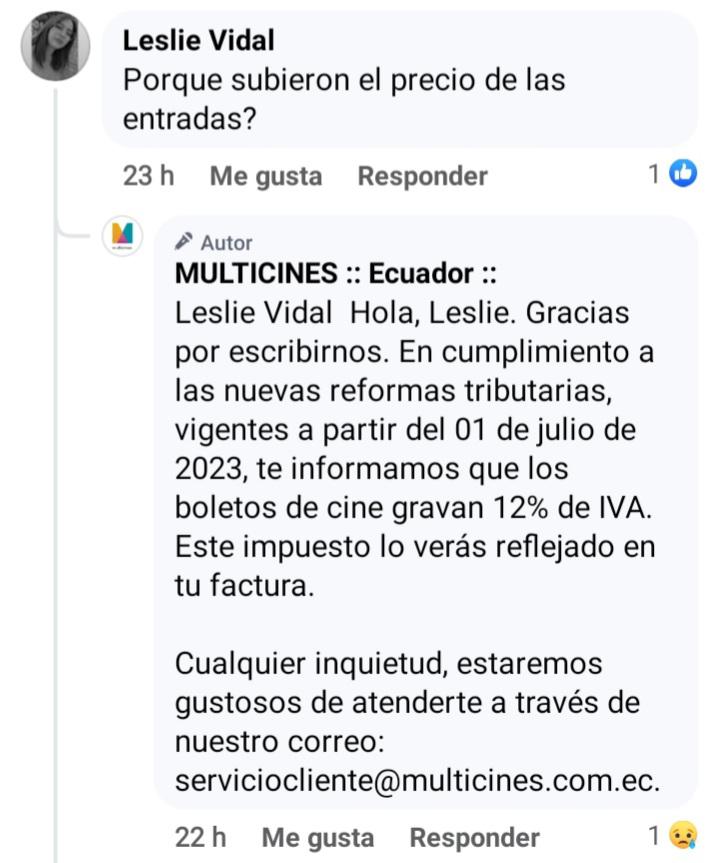Screen dimensions: 711x863
Task: Like the MULTICINES reply
Action: pyautogui.click(x=317, y=837)
